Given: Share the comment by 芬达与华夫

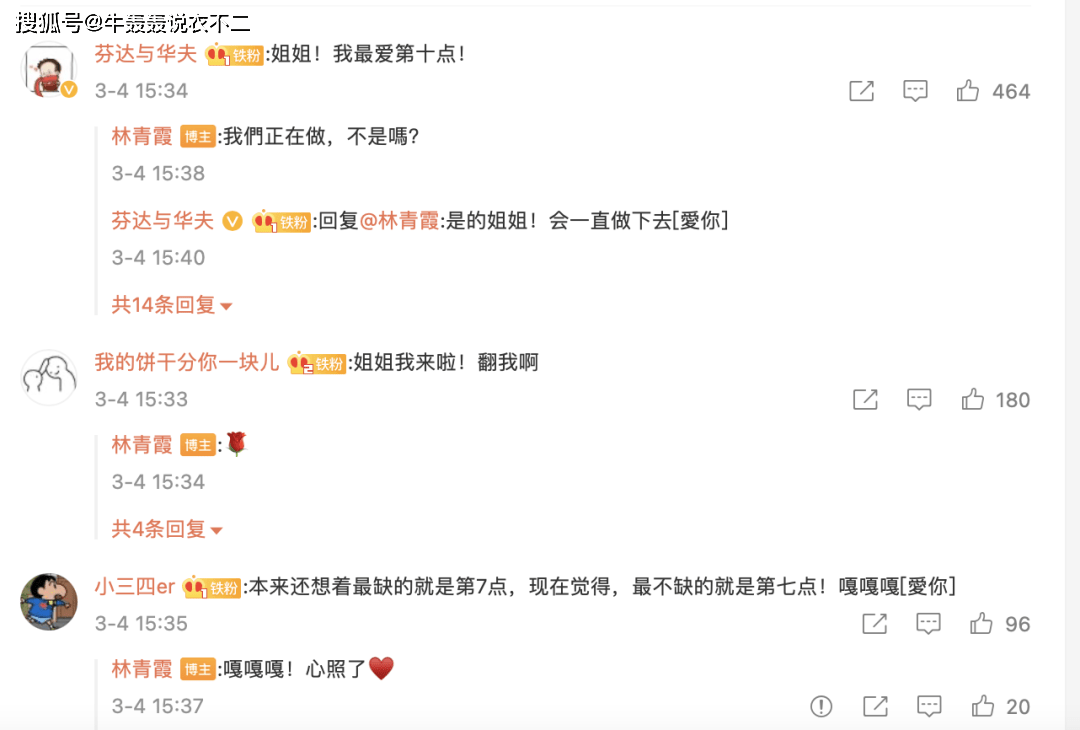Looking at the screenshot, I should (861, 91).
